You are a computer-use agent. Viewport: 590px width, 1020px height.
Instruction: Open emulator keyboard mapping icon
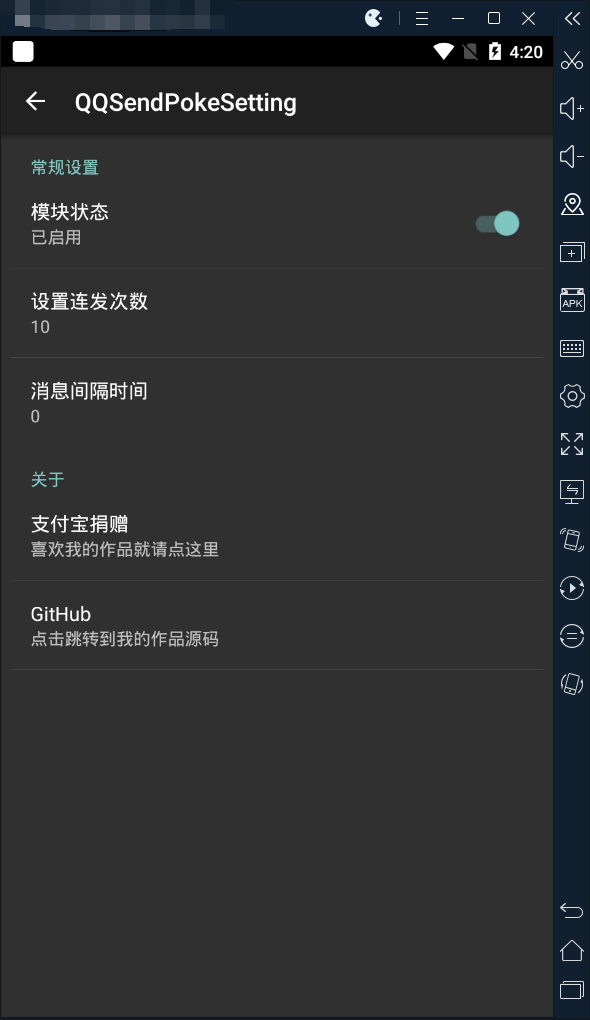572,348
